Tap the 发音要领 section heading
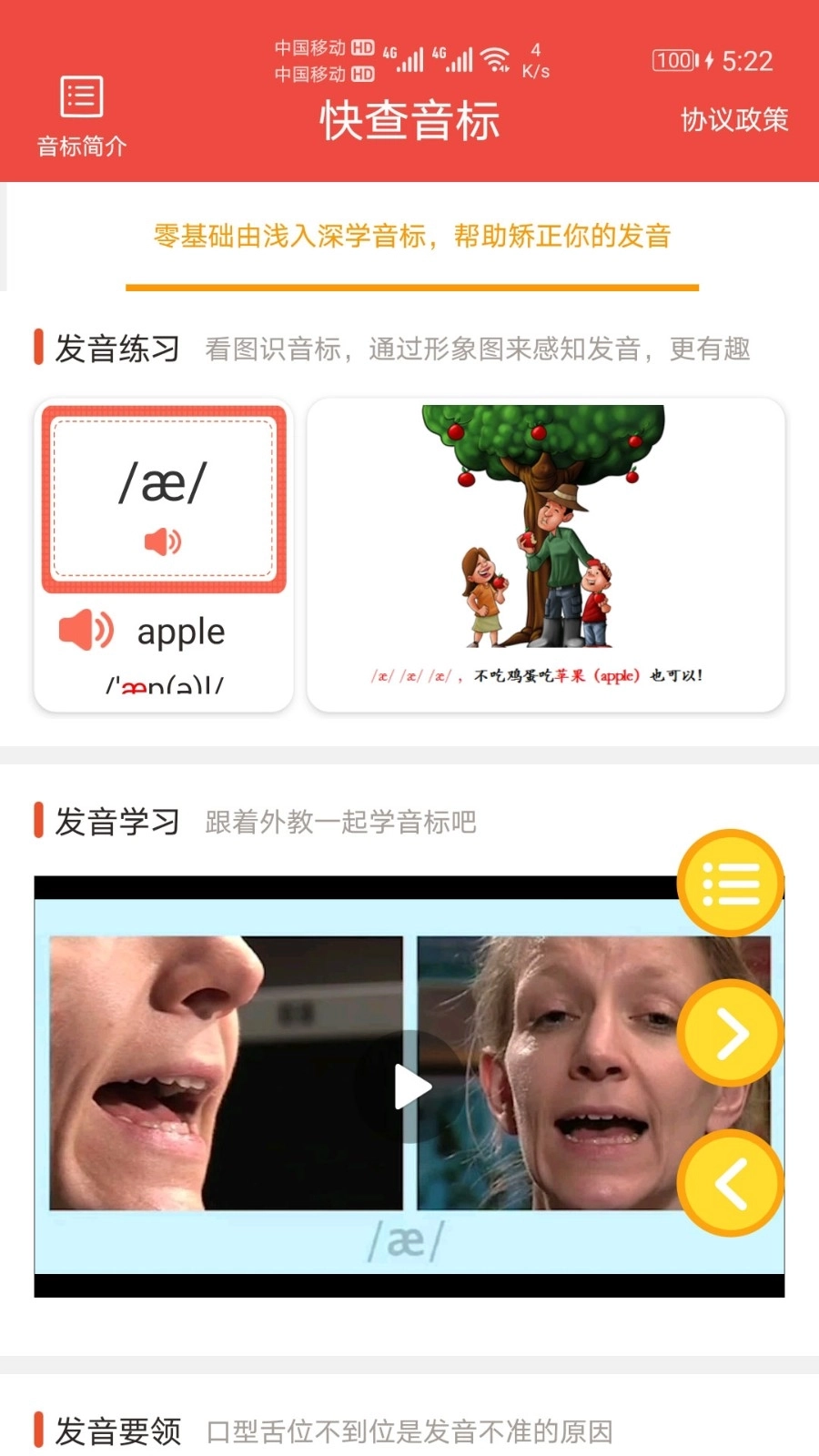 [x=118, y=1431]
